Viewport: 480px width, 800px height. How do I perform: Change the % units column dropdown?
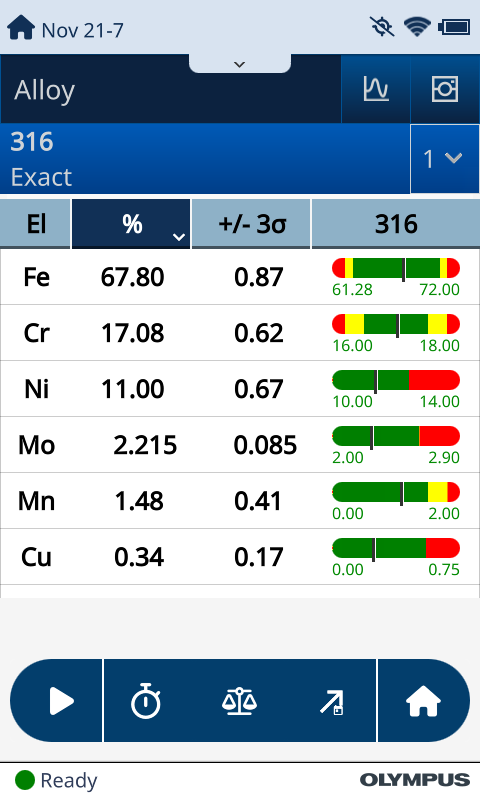coord(131,224)
